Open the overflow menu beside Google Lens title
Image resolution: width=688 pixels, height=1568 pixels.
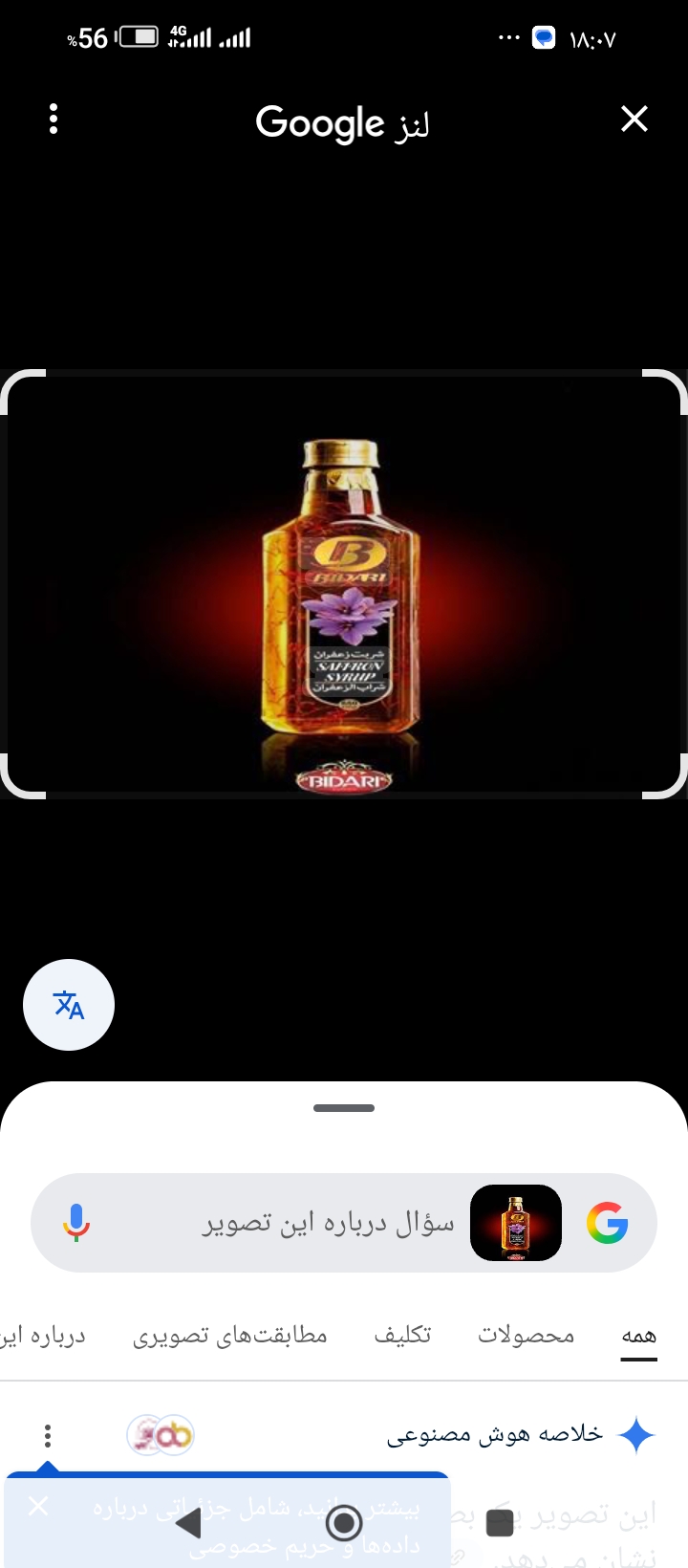click(x=54, y=120)
